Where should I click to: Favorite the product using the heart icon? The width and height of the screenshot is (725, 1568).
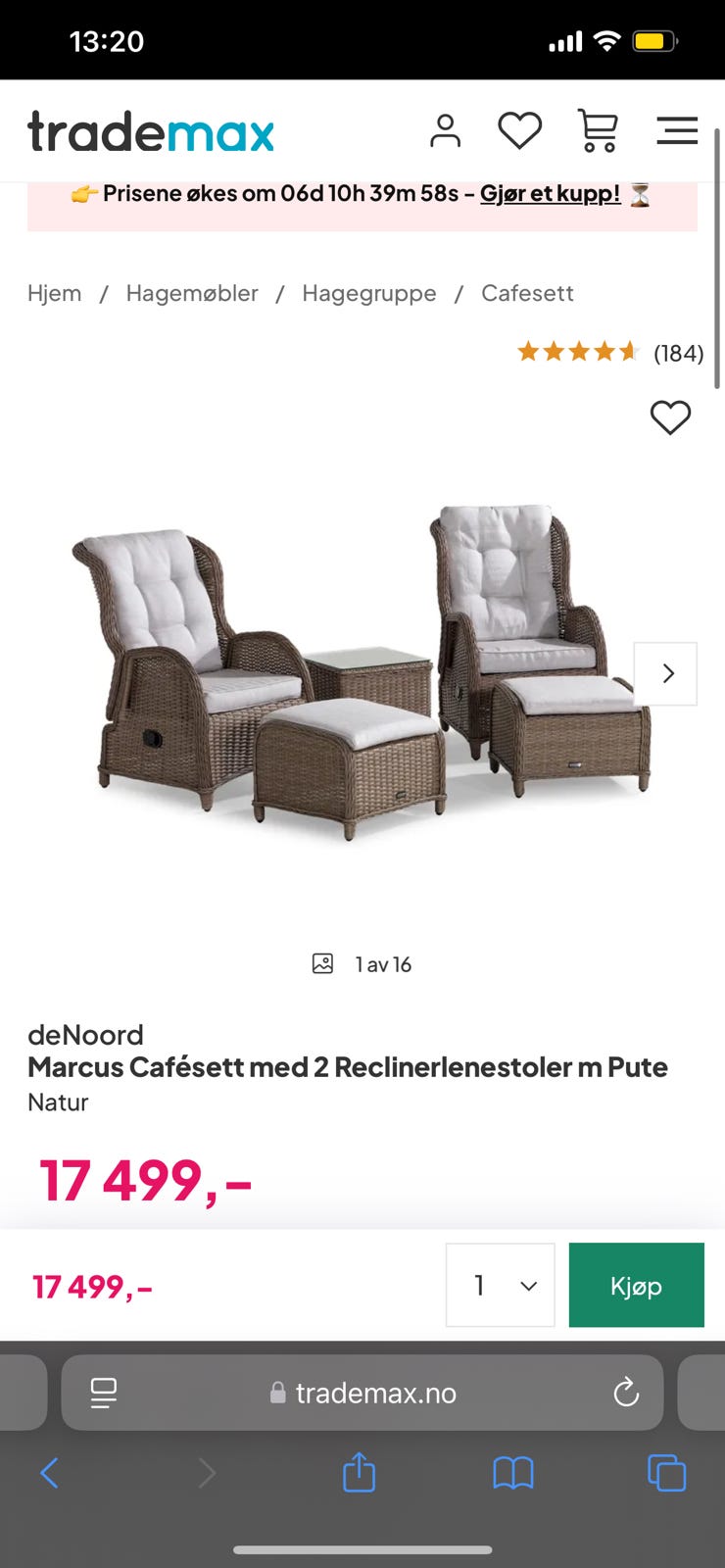click(671, 418)
